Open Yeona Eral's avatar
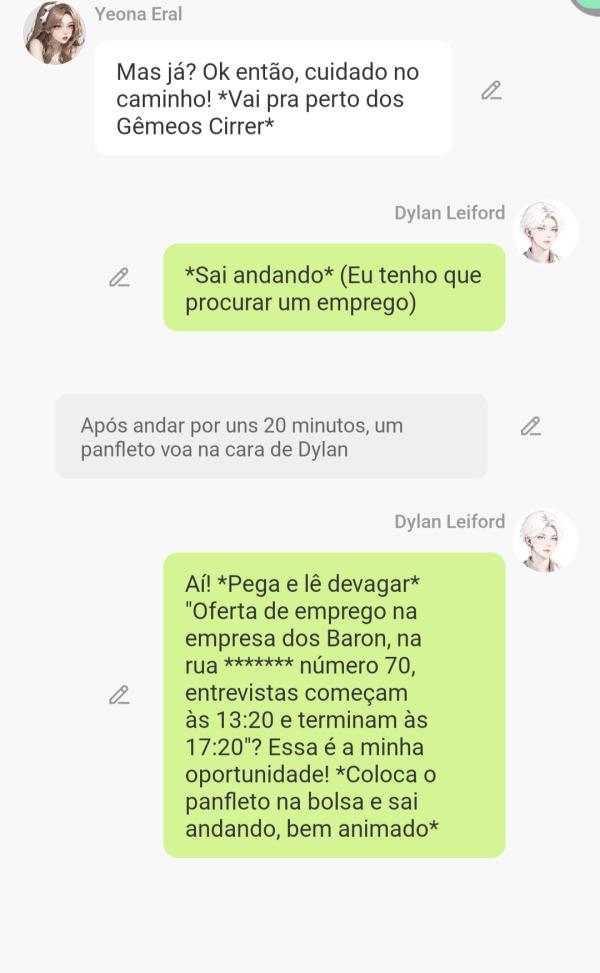600x973 pixels. [54, 34]
